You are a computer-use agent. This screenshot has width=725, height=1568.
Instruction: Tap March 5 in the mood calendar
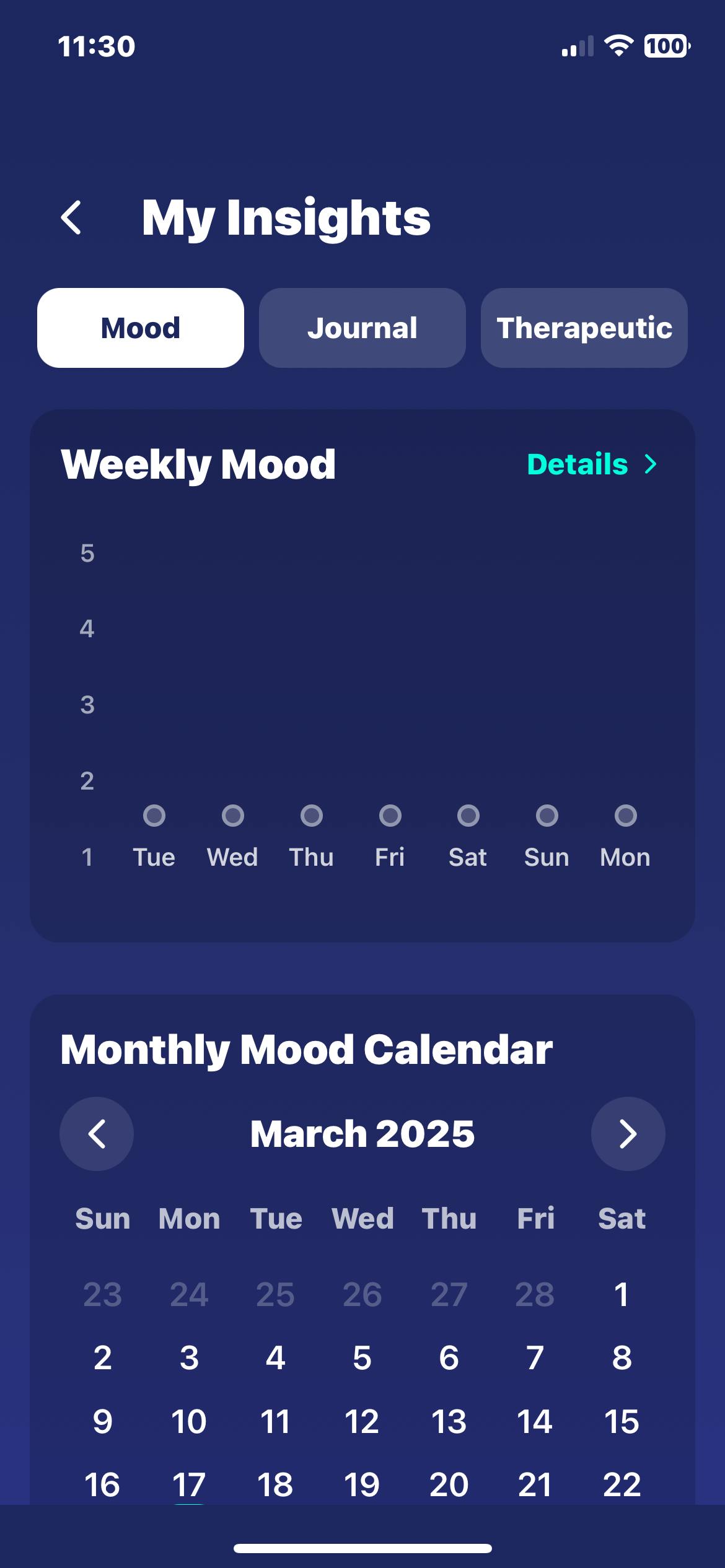coord(362,1358)
